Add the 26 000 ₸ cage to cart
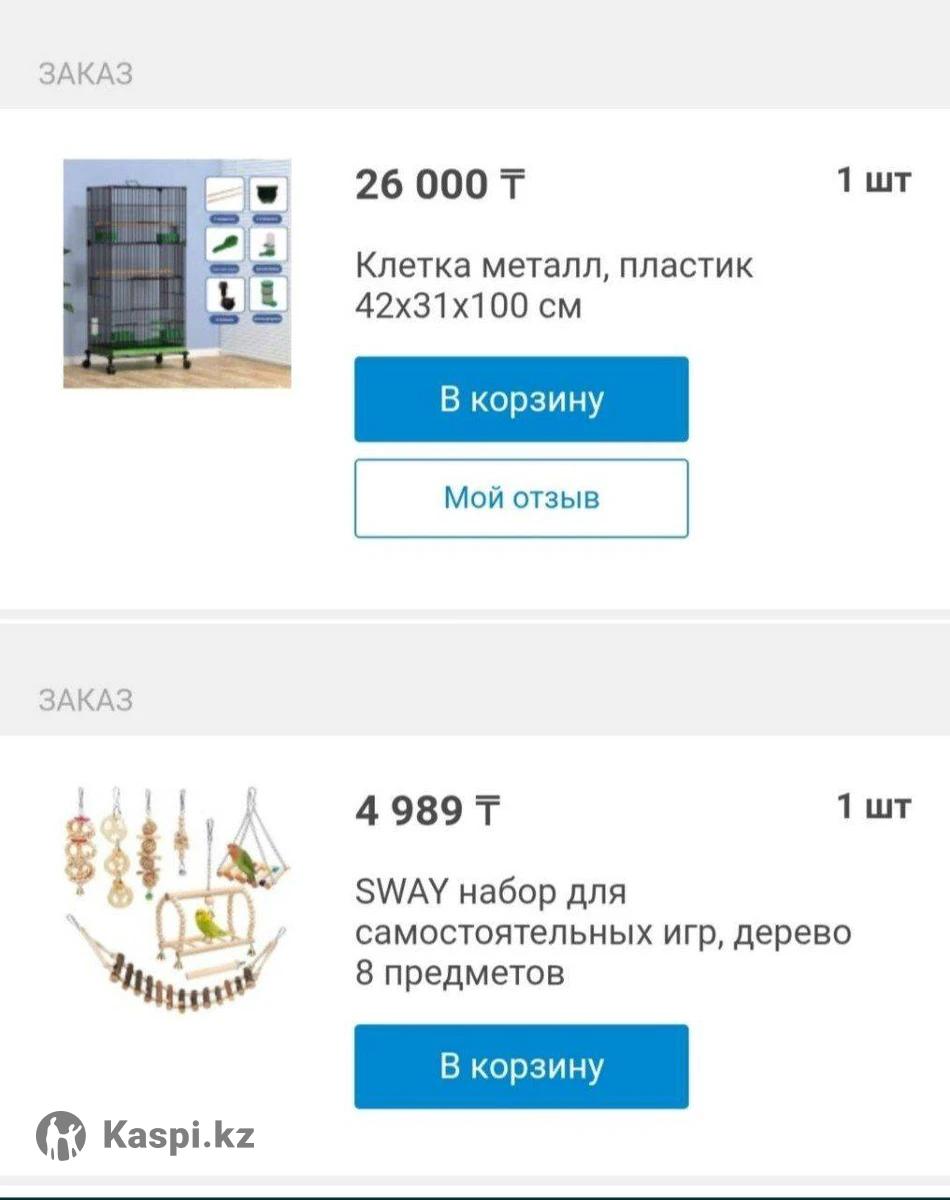Screen dimensions: 950x1200 tap(521, 399)
